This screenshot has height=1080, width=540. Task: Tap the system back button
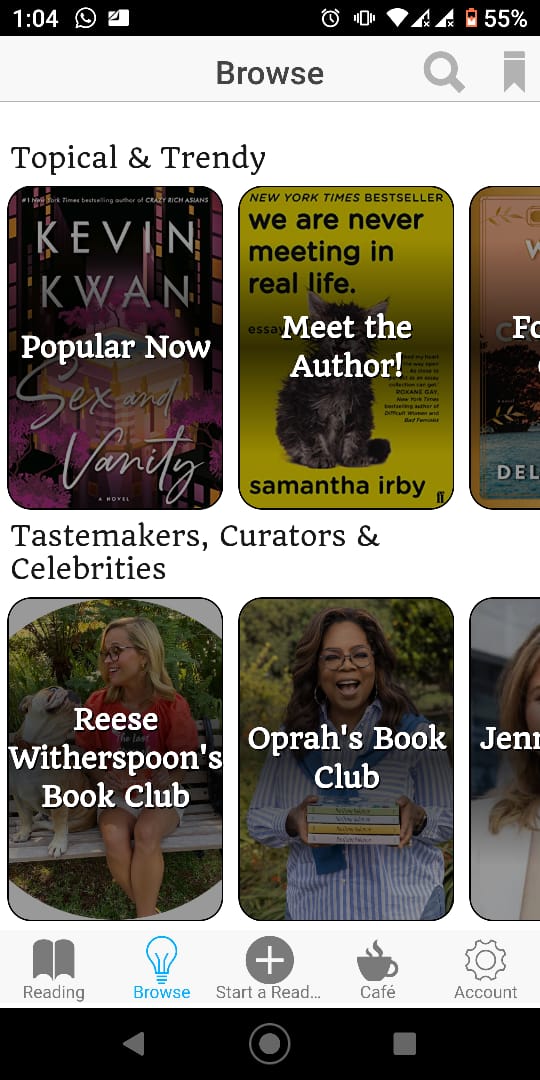pyautogui.click(x=134, y=1044)
